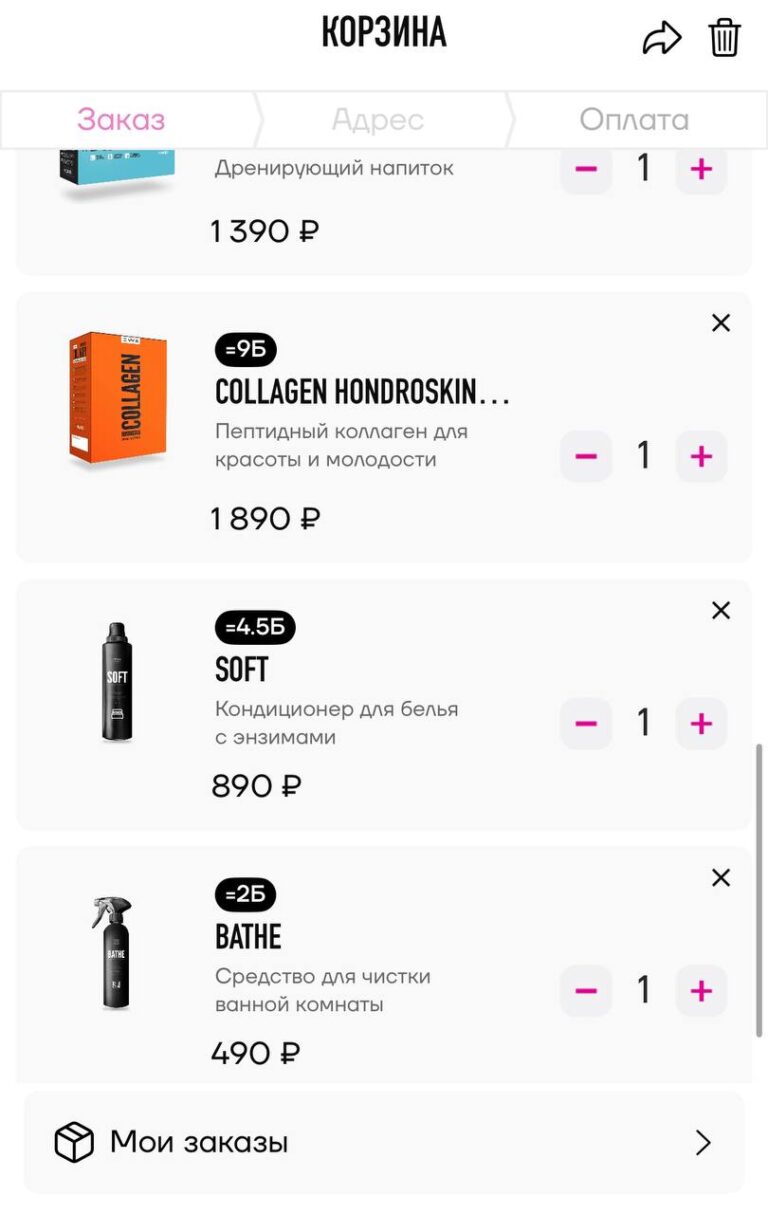Open Мои заказы
This screenshot has width=768, height=1214.
[x=384, y=1142]
